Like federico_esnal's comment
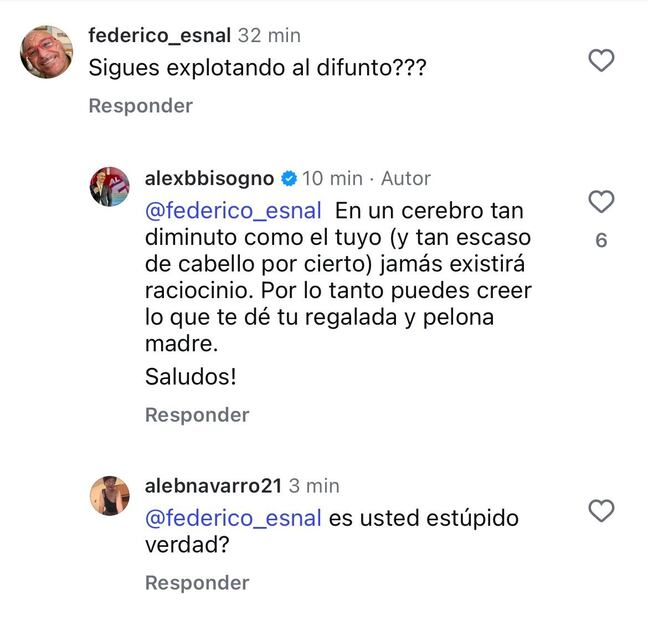This screenshot has height=620, width=648. [x=600, y=61]
